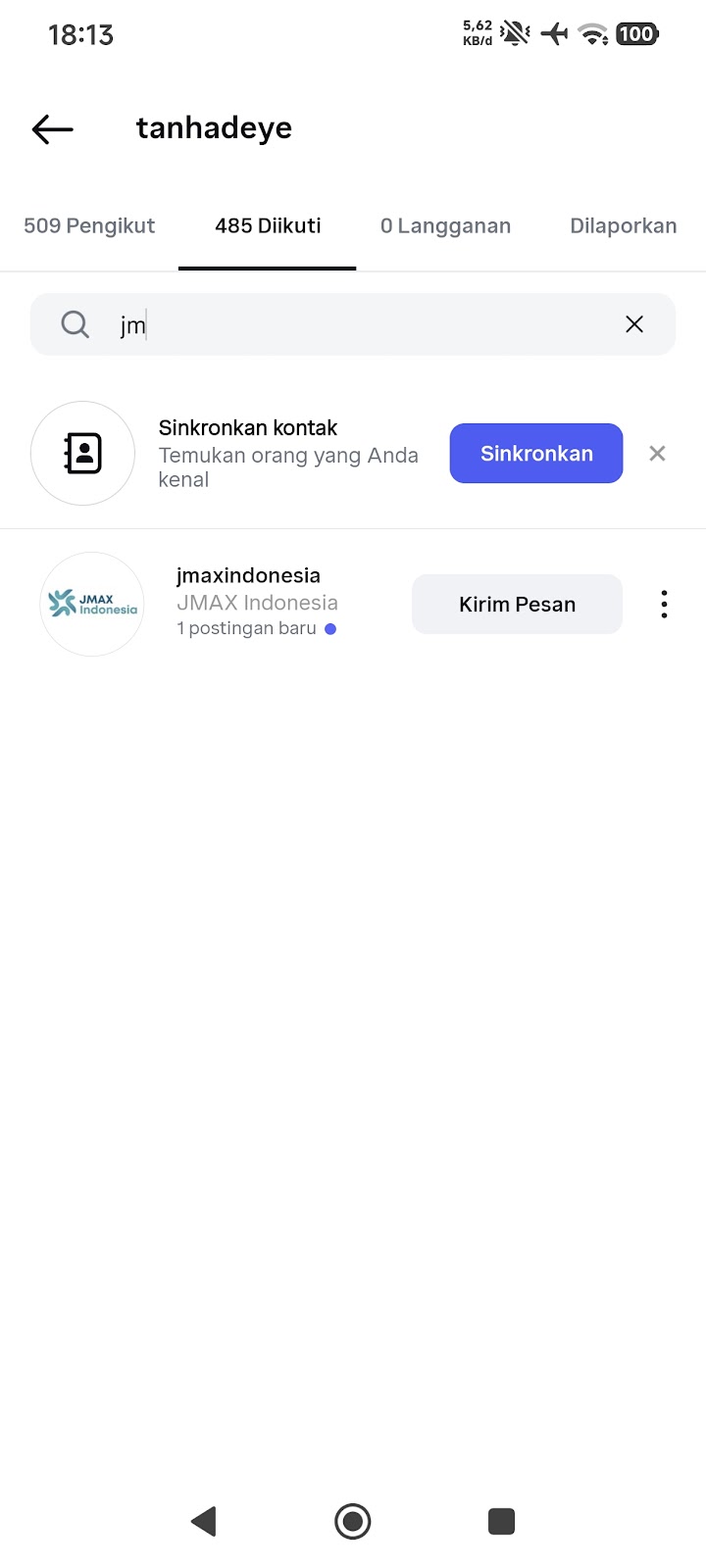Go back from tanhadeye's following list

53,128
